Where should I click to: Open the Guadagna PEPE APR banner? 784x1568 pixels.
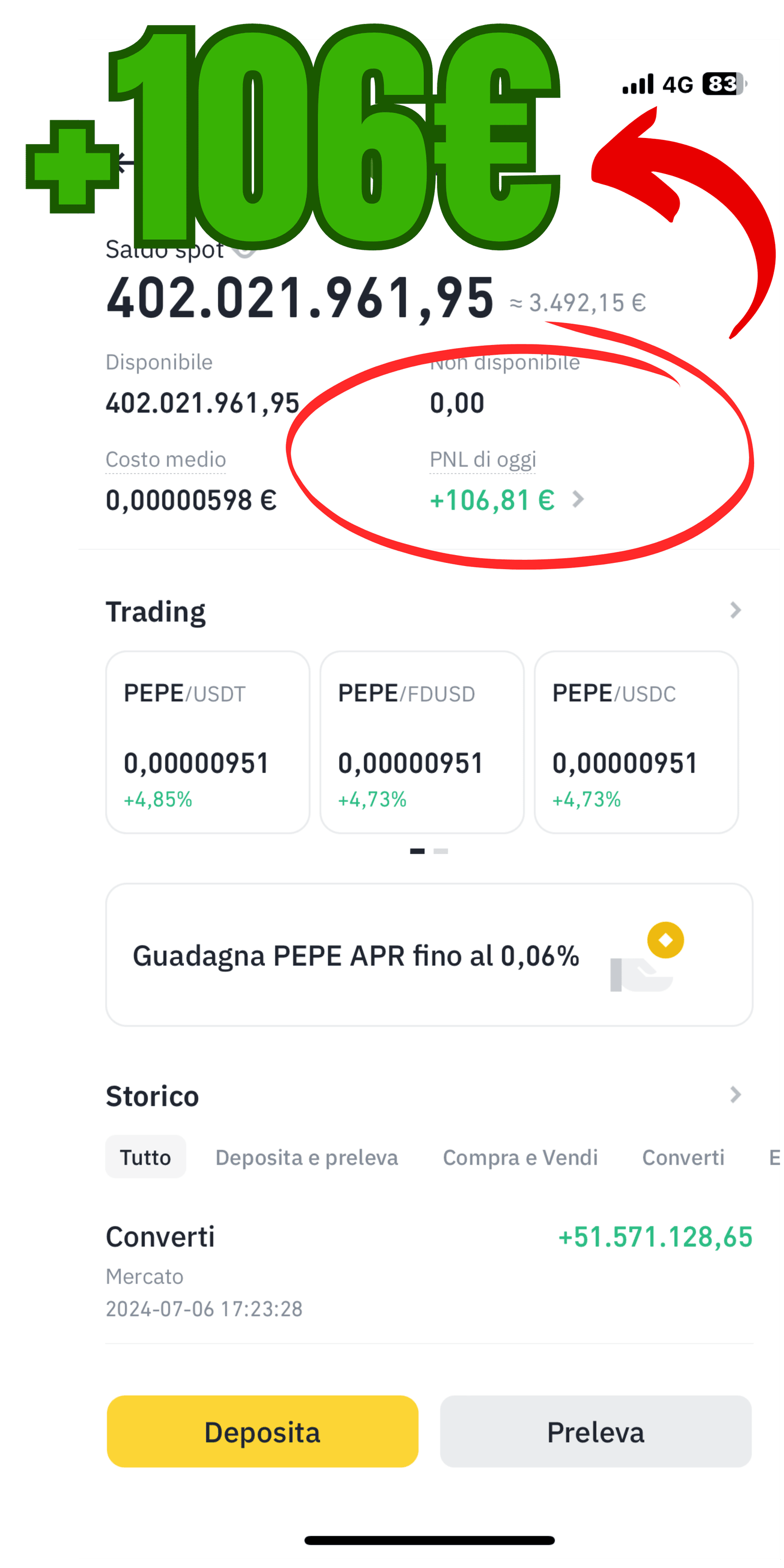point(429,954)
